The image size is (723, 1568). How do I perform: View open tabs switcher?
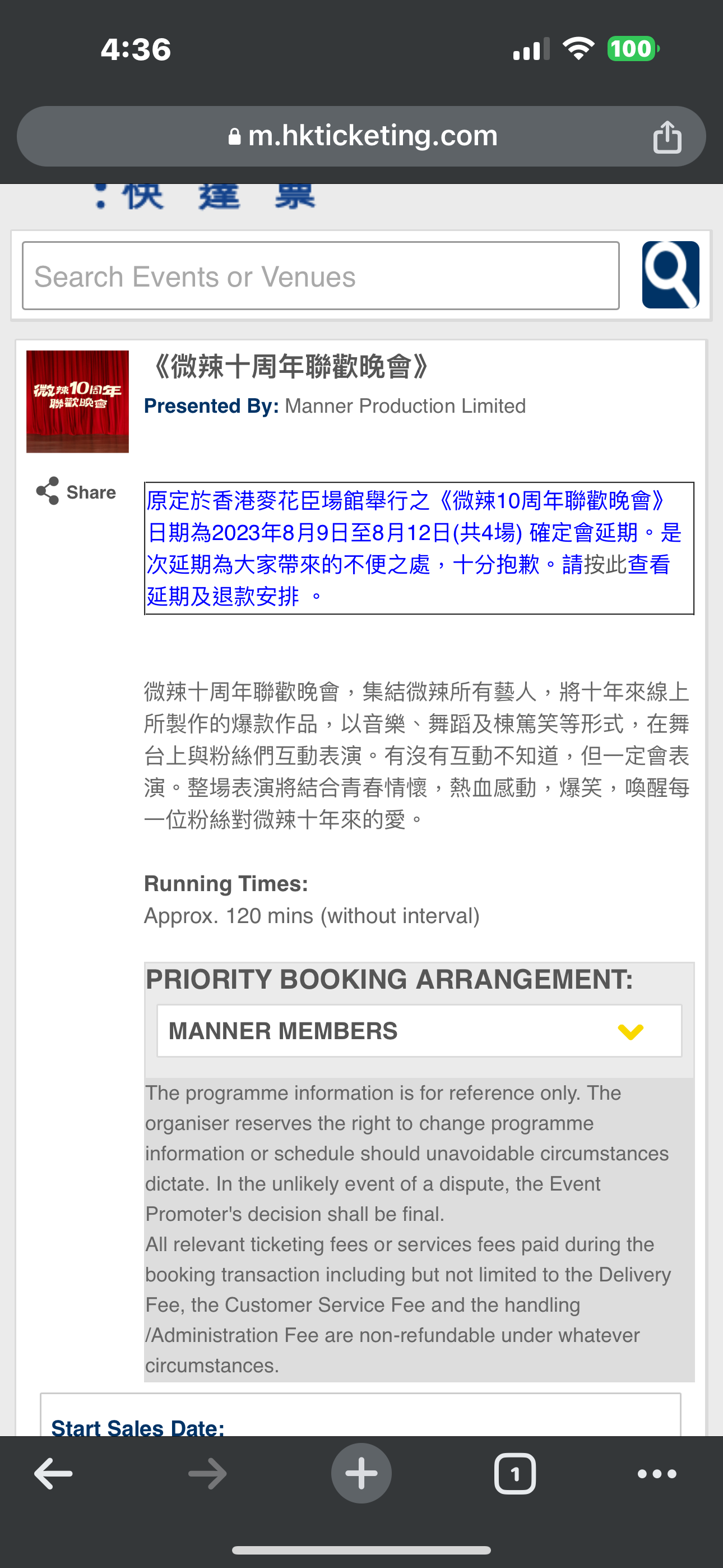[515, 1474]
